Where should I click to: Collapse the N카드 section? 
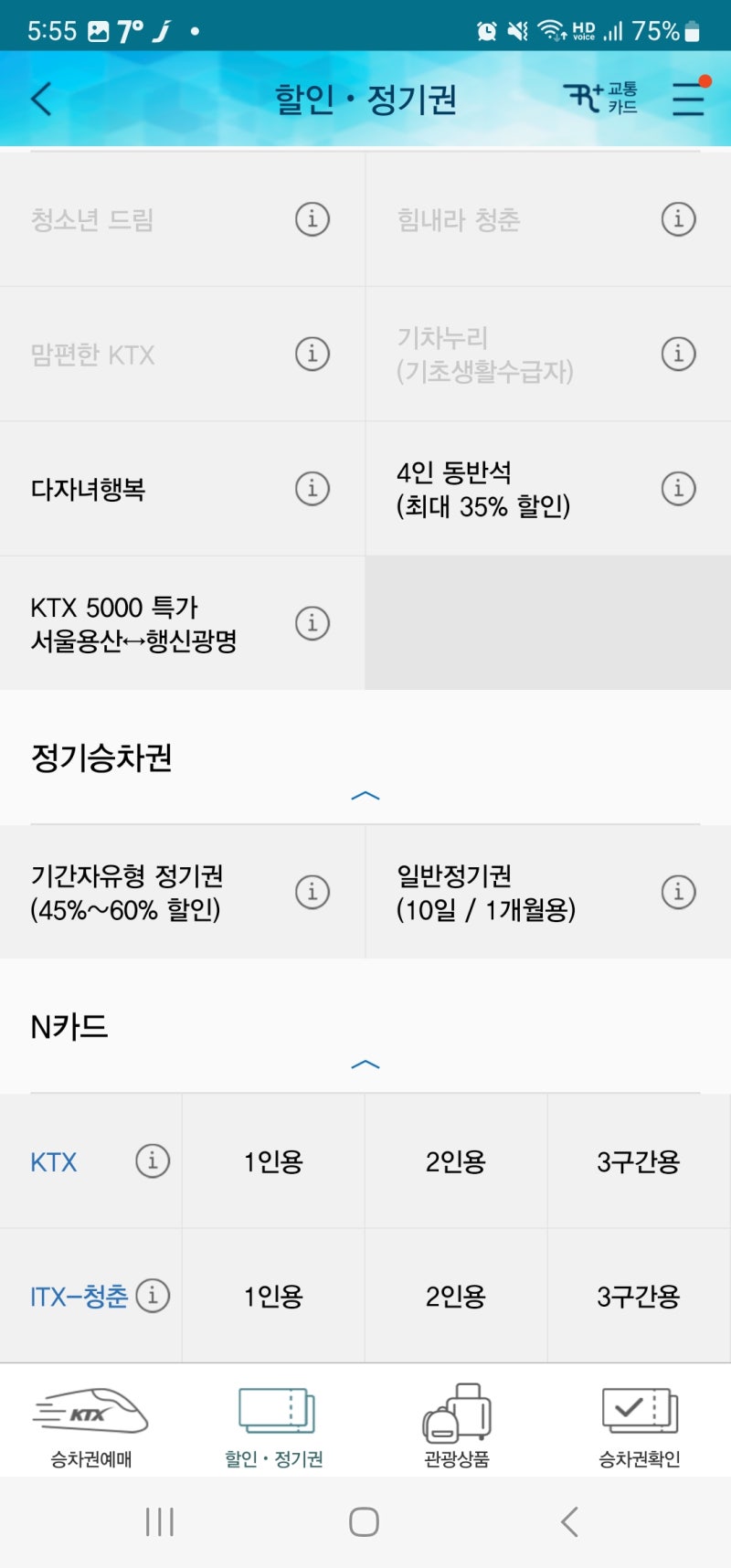coord(365,1064)
